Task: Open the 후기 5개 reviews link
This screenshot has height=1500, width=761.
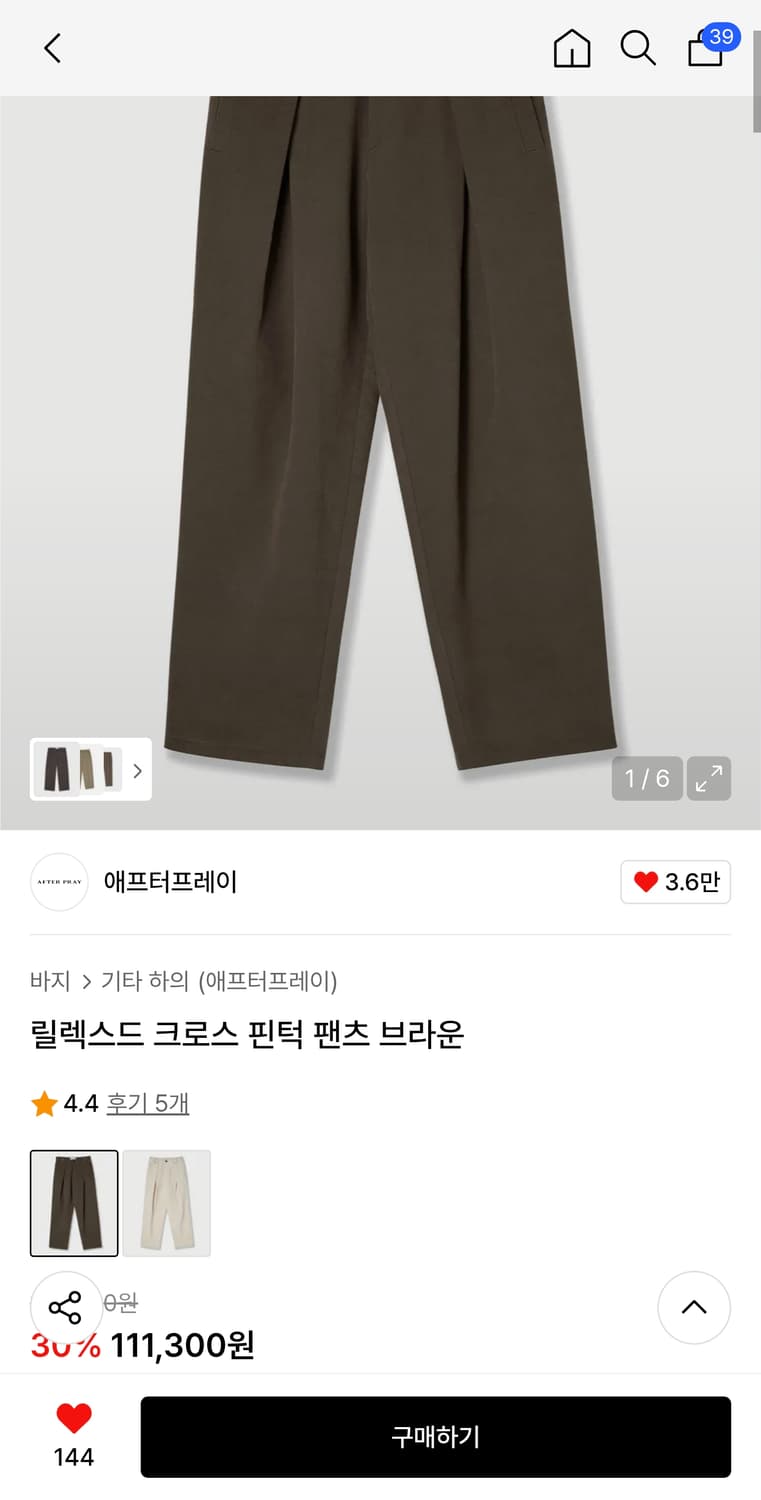Action: [x=148, y=1103]
